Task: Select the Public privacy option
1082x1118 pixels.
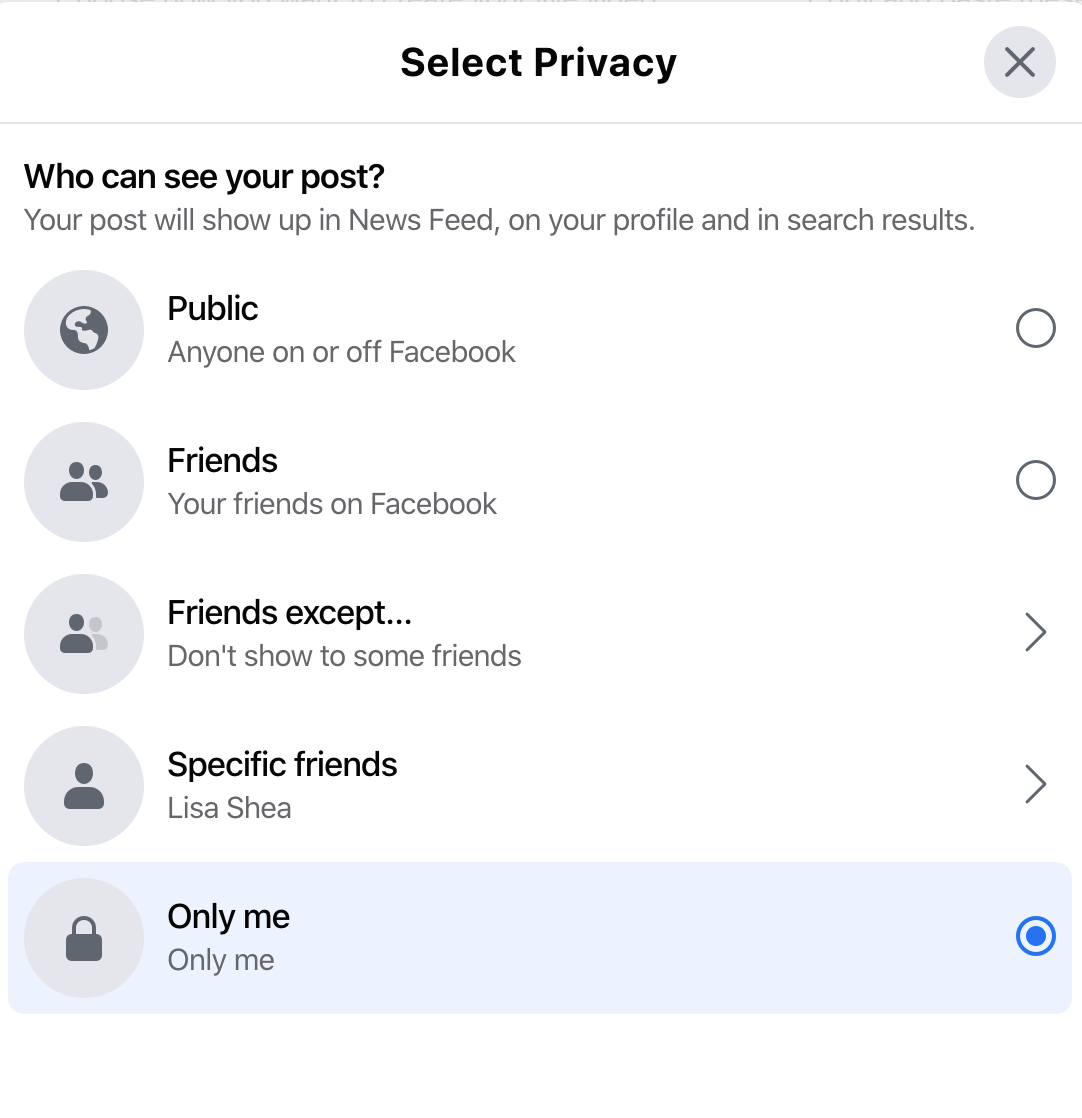Action: [540, 329]
